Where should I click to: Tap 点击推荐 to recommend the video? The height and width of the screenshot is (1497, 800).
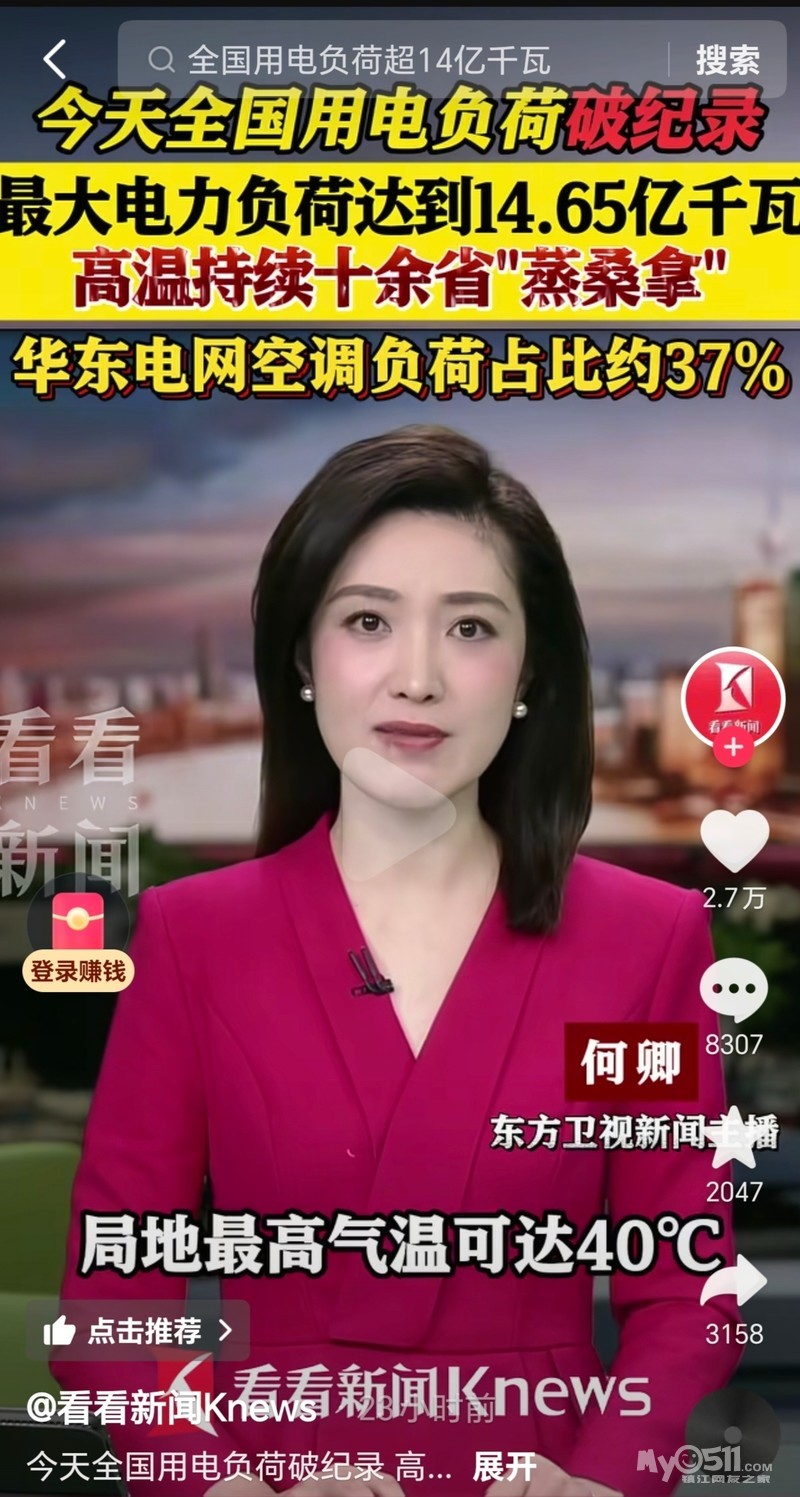[135, 1330]
